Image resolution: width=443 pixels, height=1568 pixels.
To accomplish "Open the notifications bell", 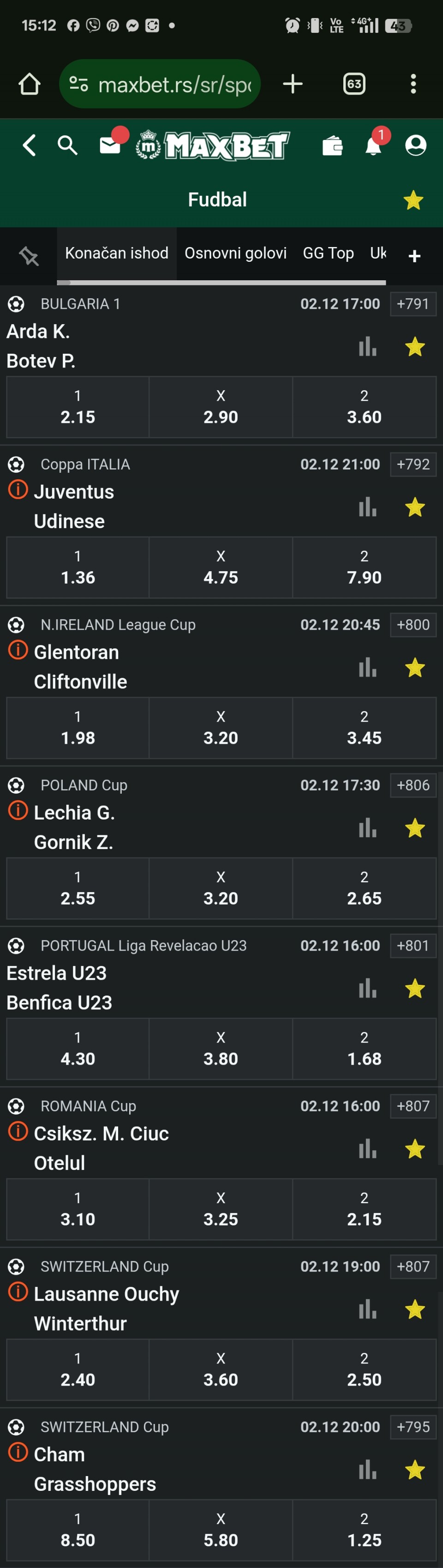I will [x=373, y=146].
